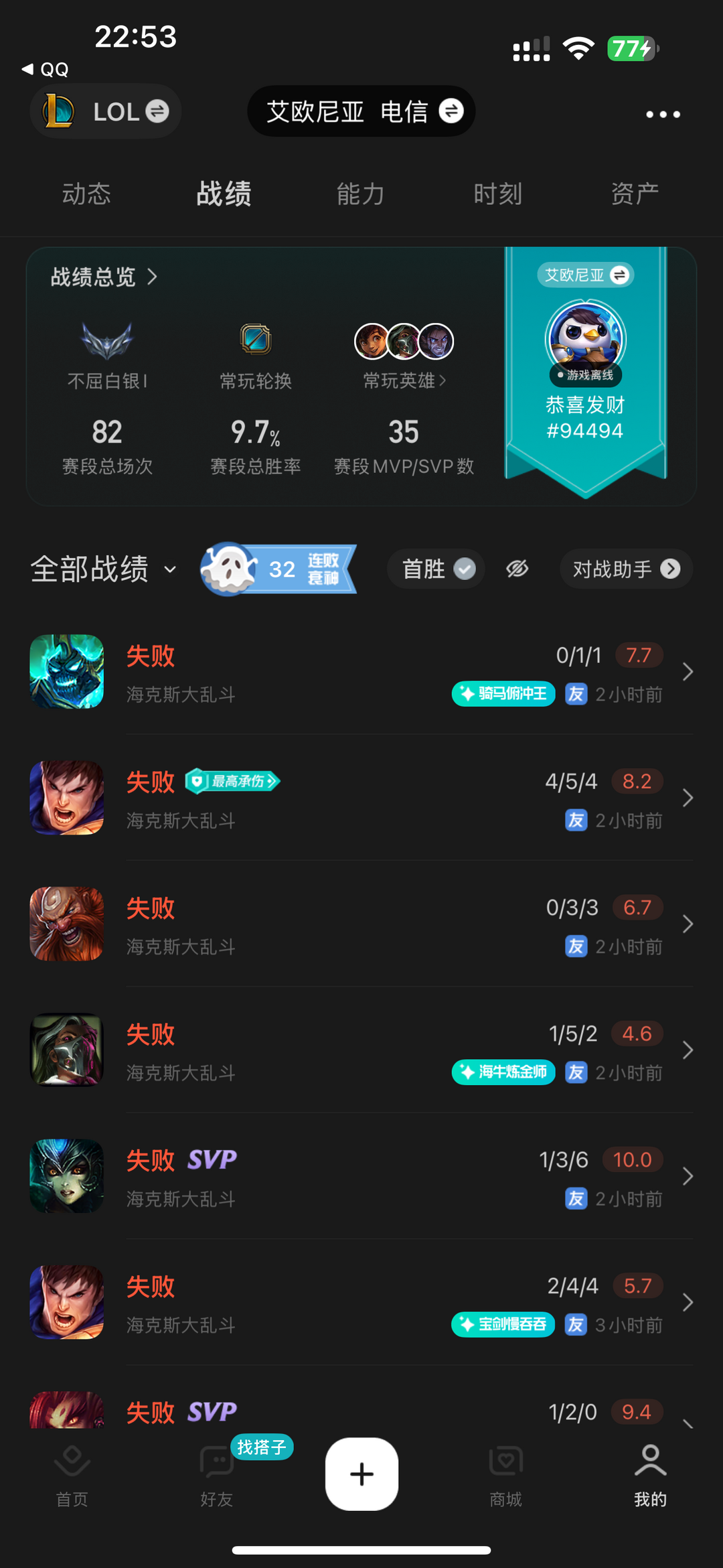Open the 1/3/6 SVP match rated 10.0

tap(361, 1176)
